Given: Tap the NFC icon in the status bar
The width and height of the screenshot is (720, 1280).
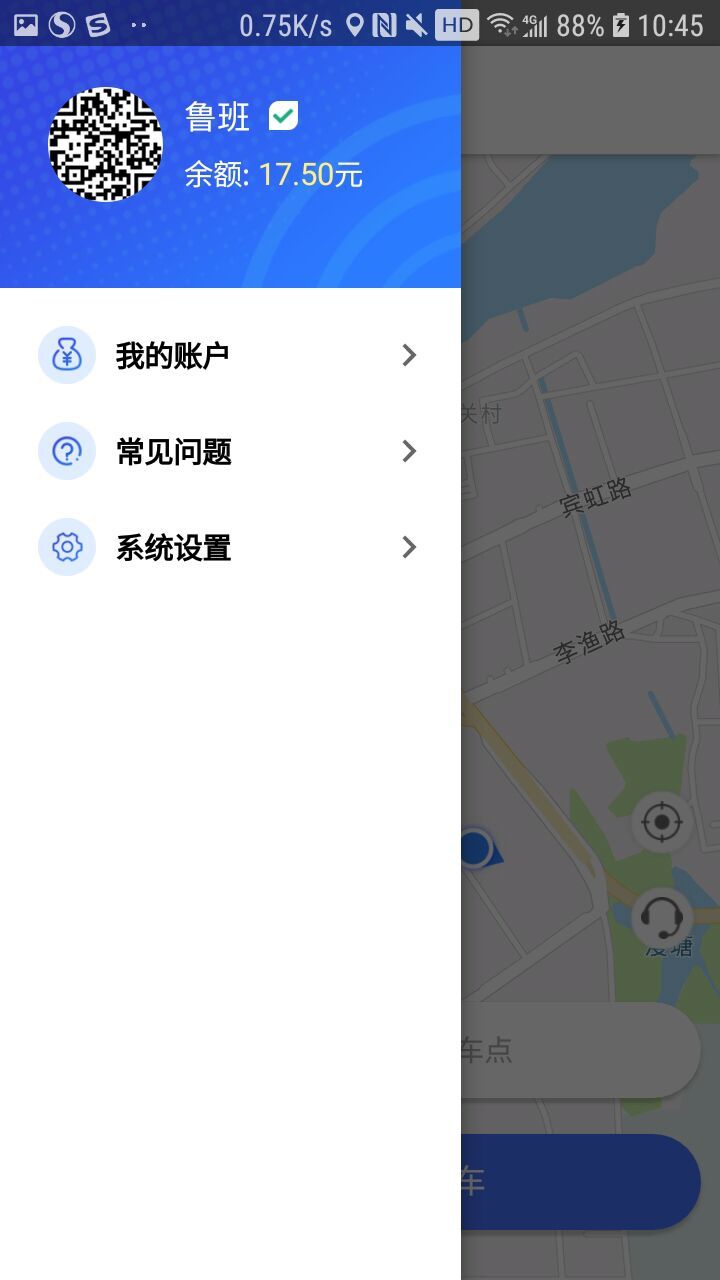Looking at the screenshot, I should (388, 24).
